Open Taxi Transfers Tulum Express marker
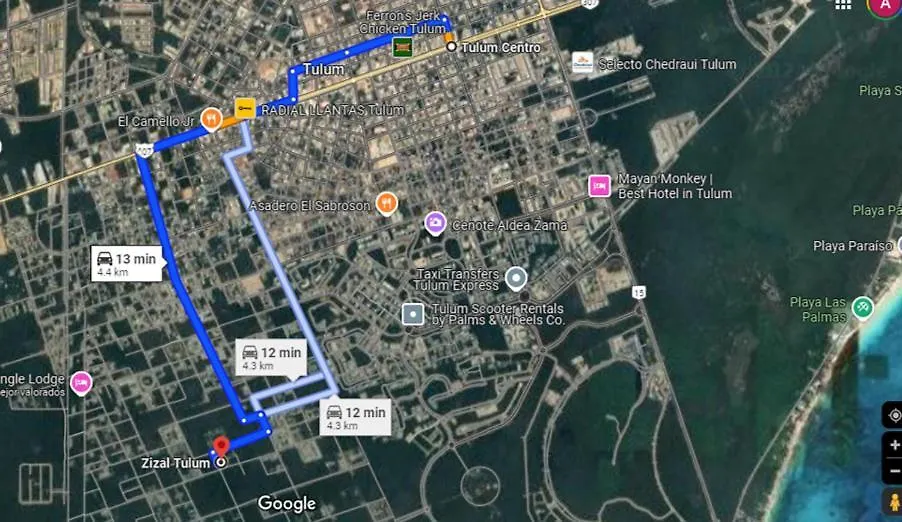The height and width of the screenshot is (522, 902). 516,278
